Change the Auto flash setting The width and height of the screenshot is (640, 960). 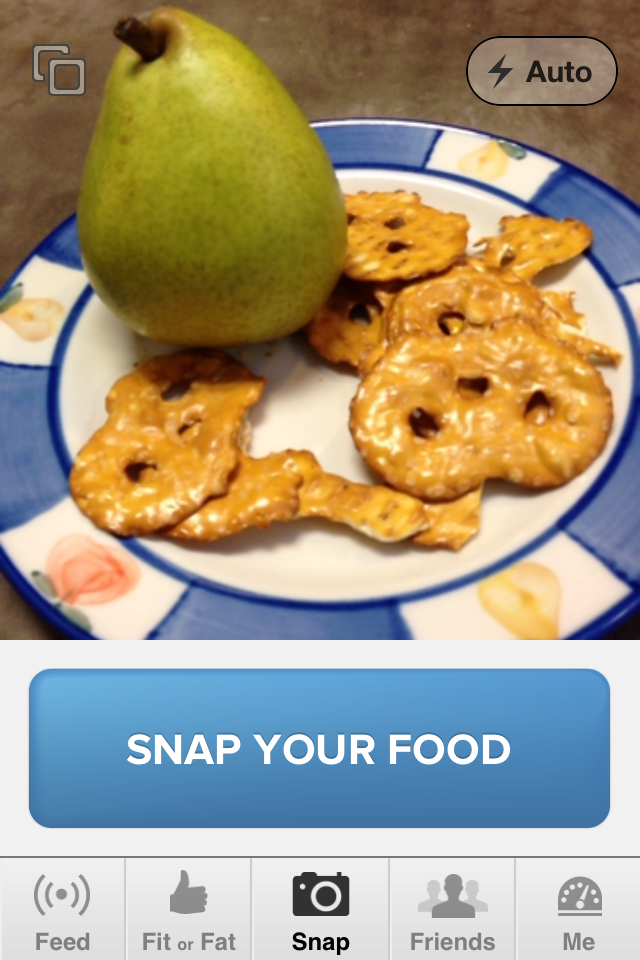click(x=541, y=71)
